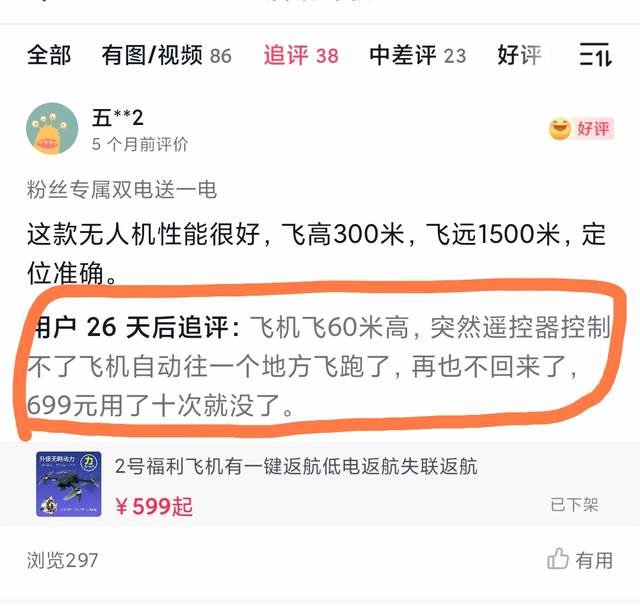Viewport: 640px width, 608px height.
Task: Switch to the 好评 tab
Action: pyautogui.click(x=519, y=55)
